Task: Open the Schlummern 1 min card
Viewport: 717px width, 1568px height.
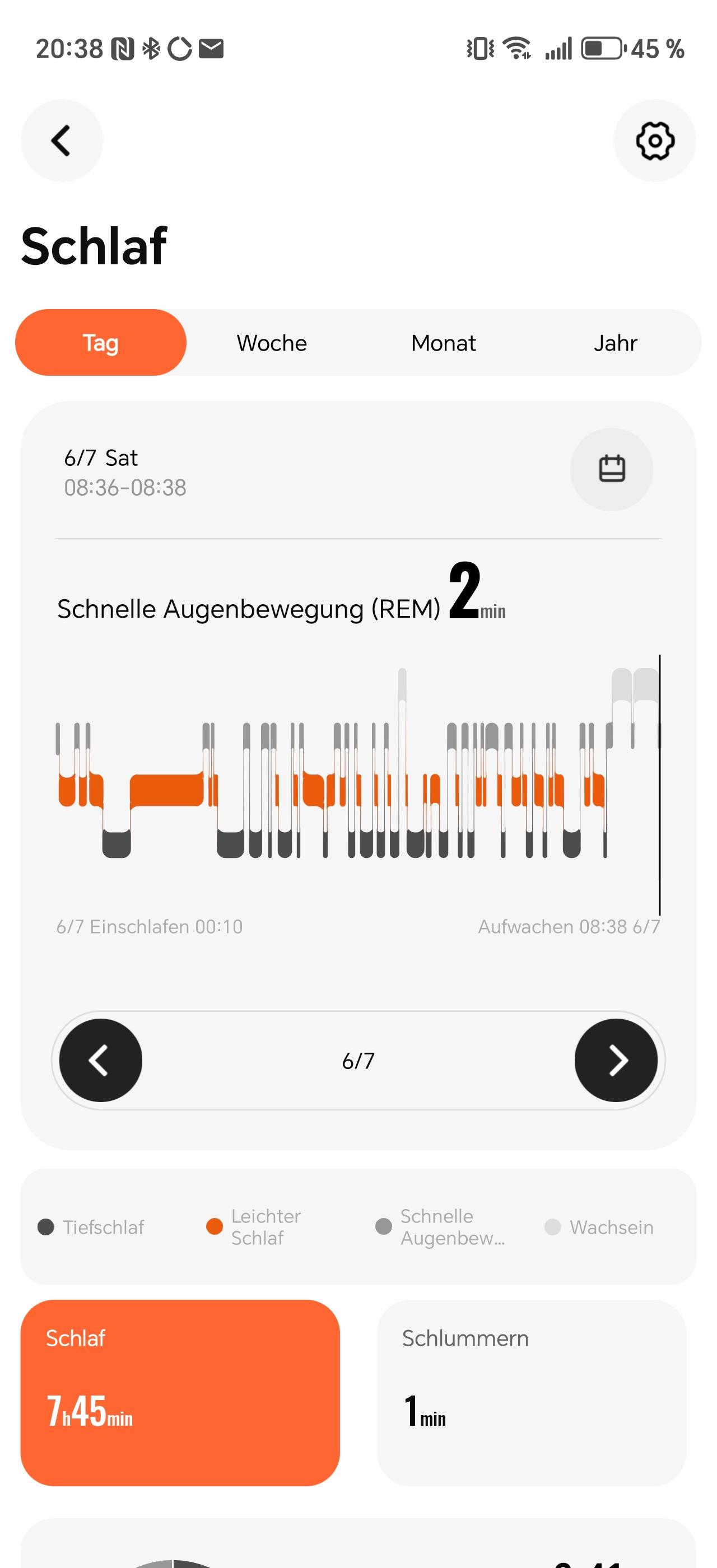Action: pyautogui.click(x=532, y=1393)
